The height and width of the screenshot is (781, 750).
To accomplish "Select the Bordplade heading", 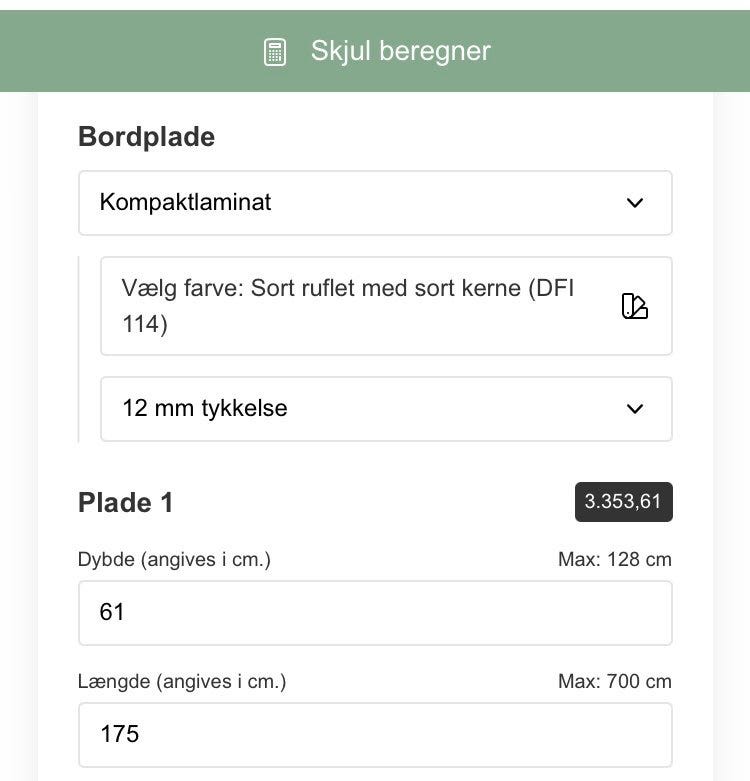I will point(146,137).
